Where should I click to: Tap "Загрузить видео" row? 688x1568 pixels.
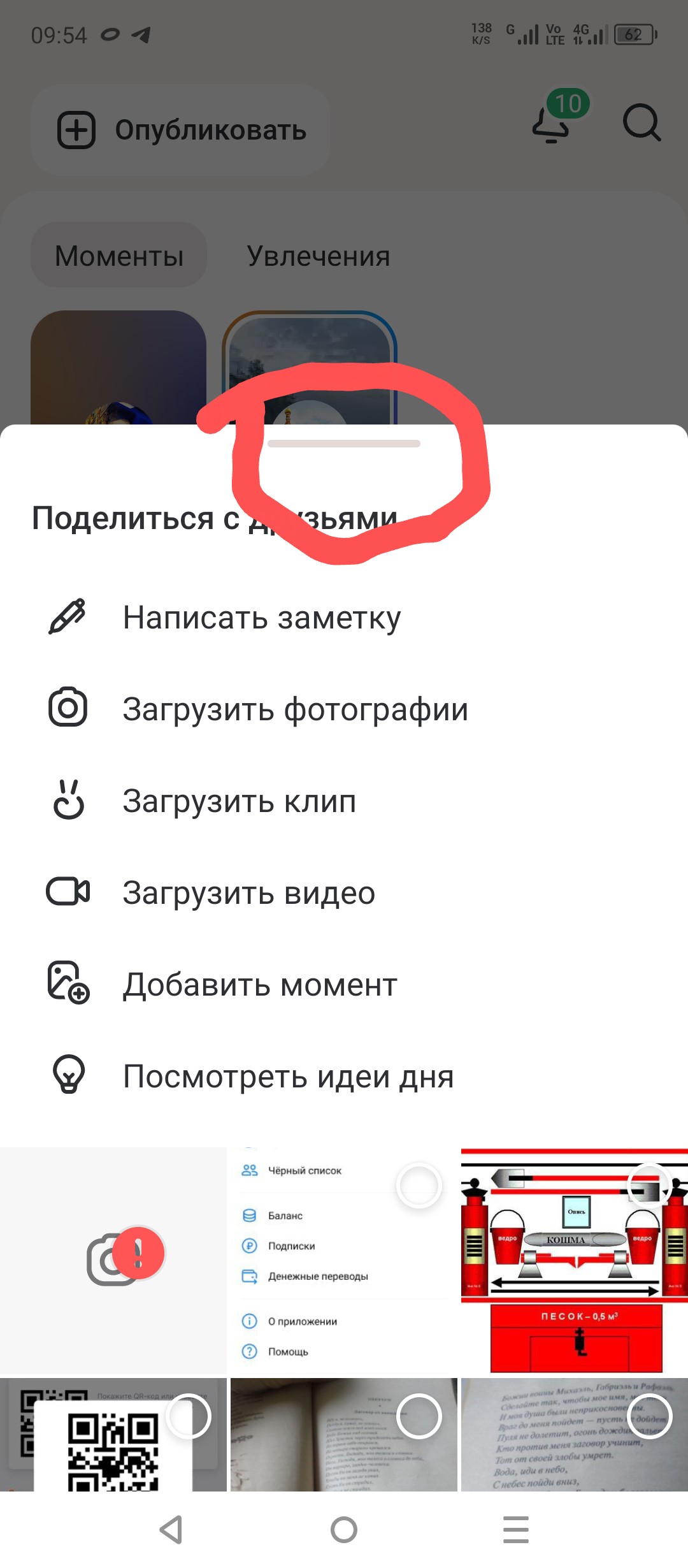pos(248,893)
